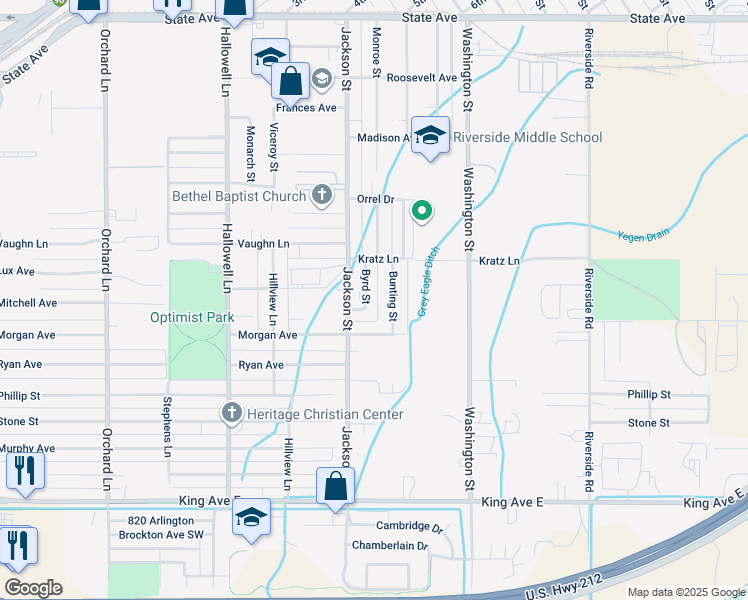748x600 pixels.
Task: Select the Bethel Baptist Church marker
Action: point(322,196)
